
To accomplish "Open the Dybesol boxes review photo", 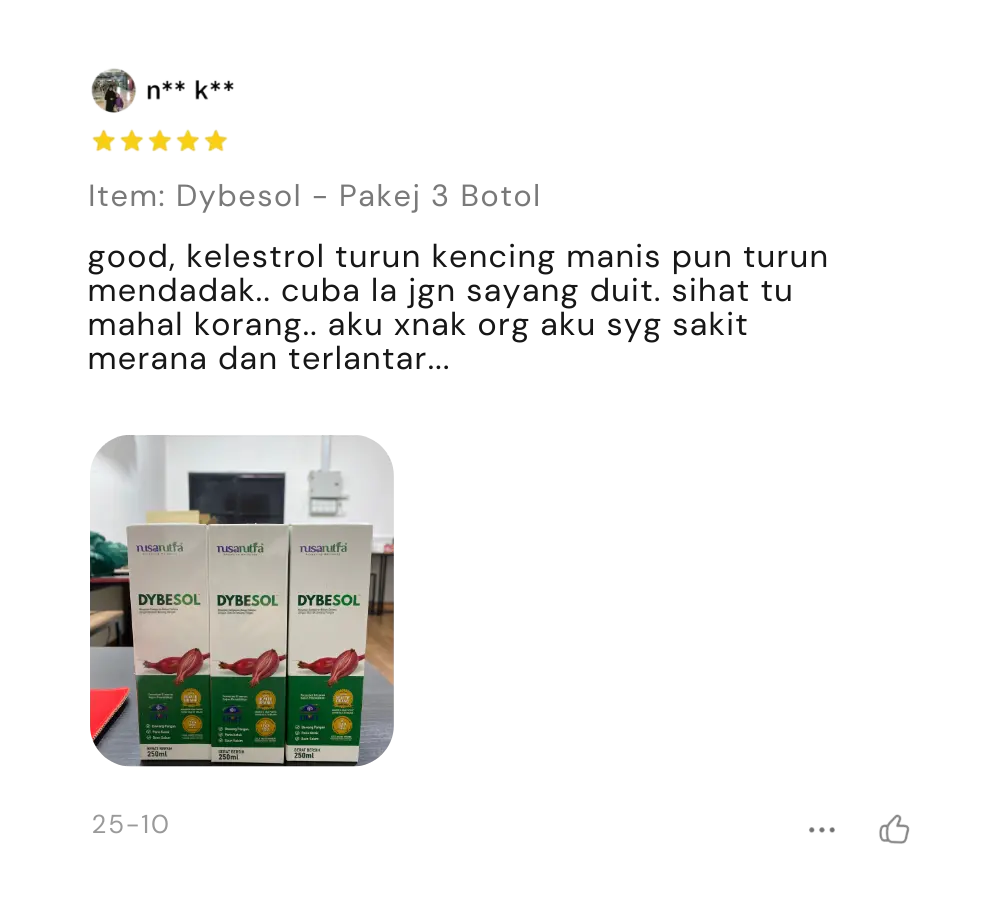I will 242,600.
